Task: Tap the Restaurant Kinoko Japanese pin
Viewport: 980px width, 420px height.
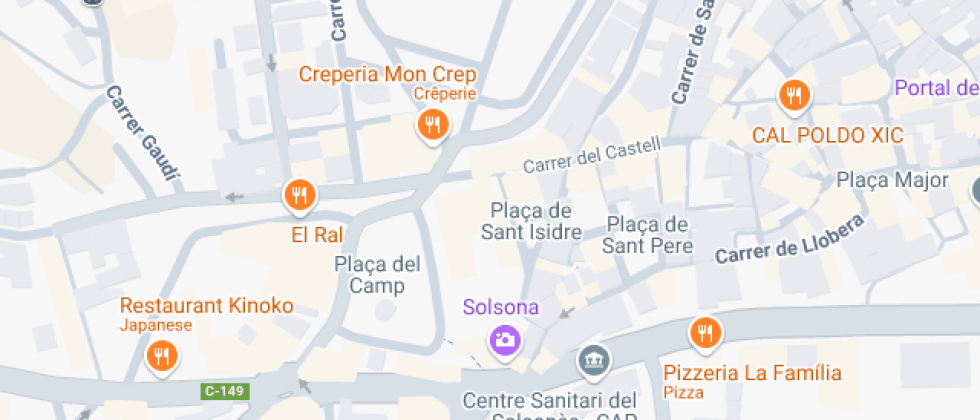Action: [161, 355]
